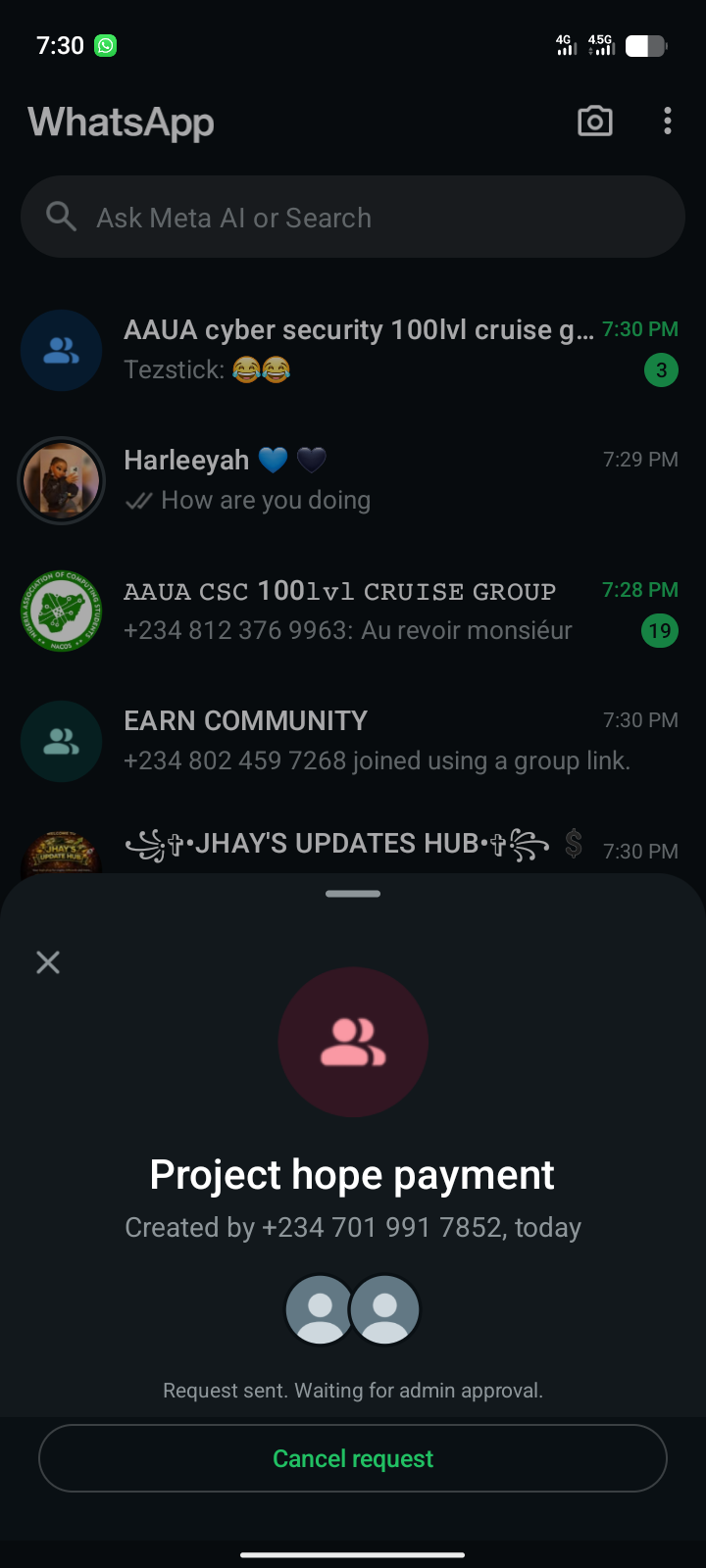Screen dimensions: 706x1568
Task: Tap the Ask Meta AI or Search box
Action: click(x=353, y=218)
